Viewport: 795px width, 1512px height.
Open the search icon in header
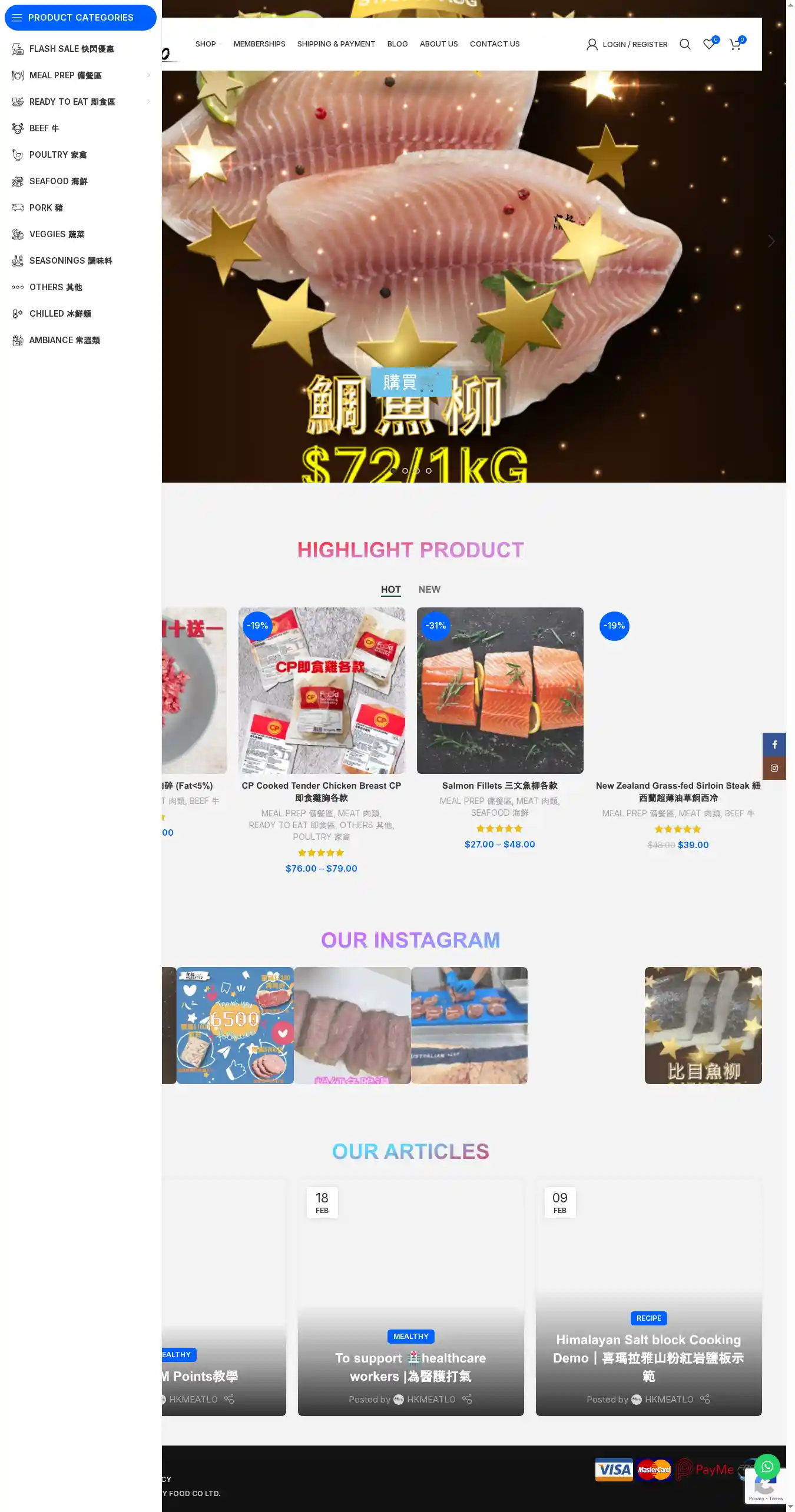[x=685, y=44]
